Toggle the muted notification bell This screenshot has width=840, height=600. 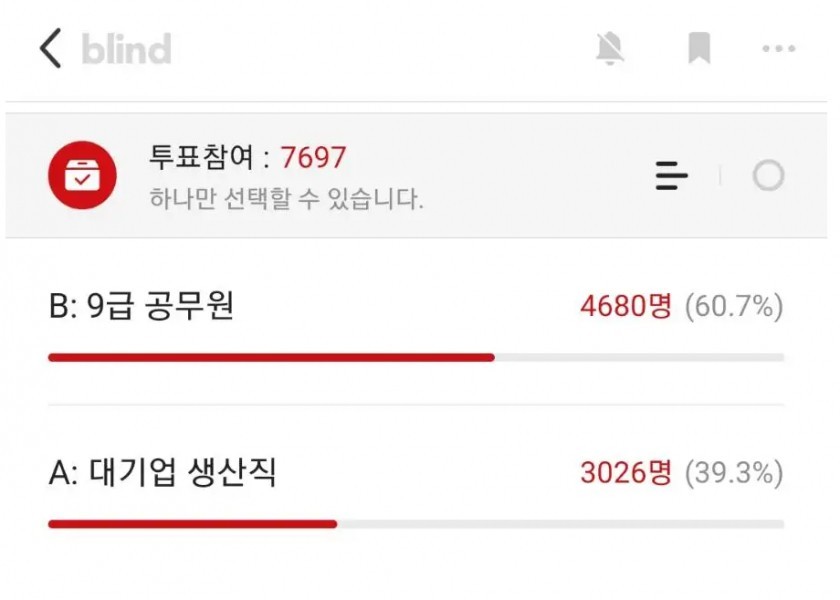click(610, 48)
